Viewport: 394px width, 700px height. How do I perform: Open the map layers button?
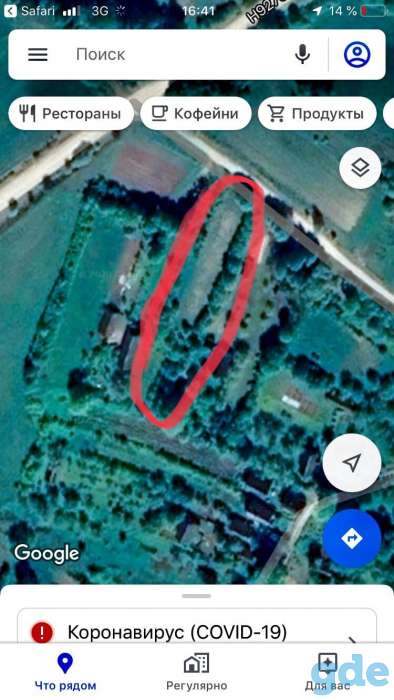coord(360,168)
